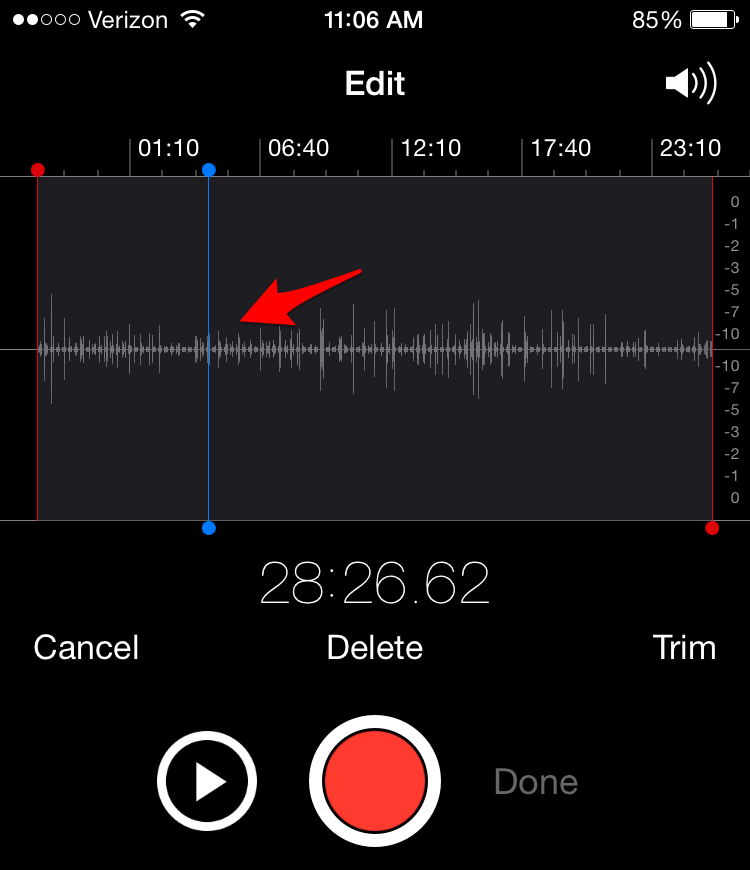Trim the recording to selection
Screen dimensions: 750x870
click(x=684, y=647)
